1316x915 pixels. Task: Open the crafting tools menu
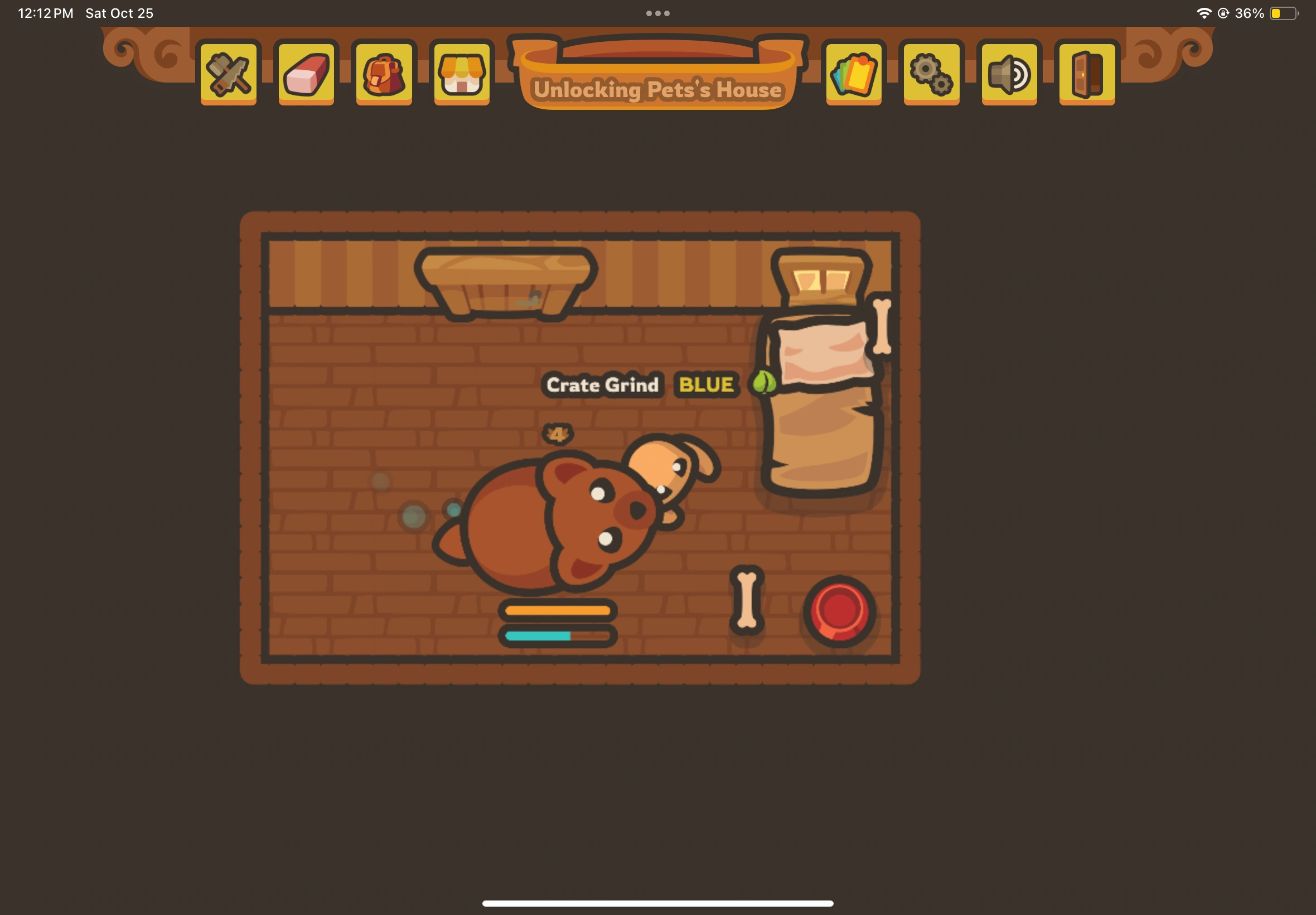[x=228, y=74]
